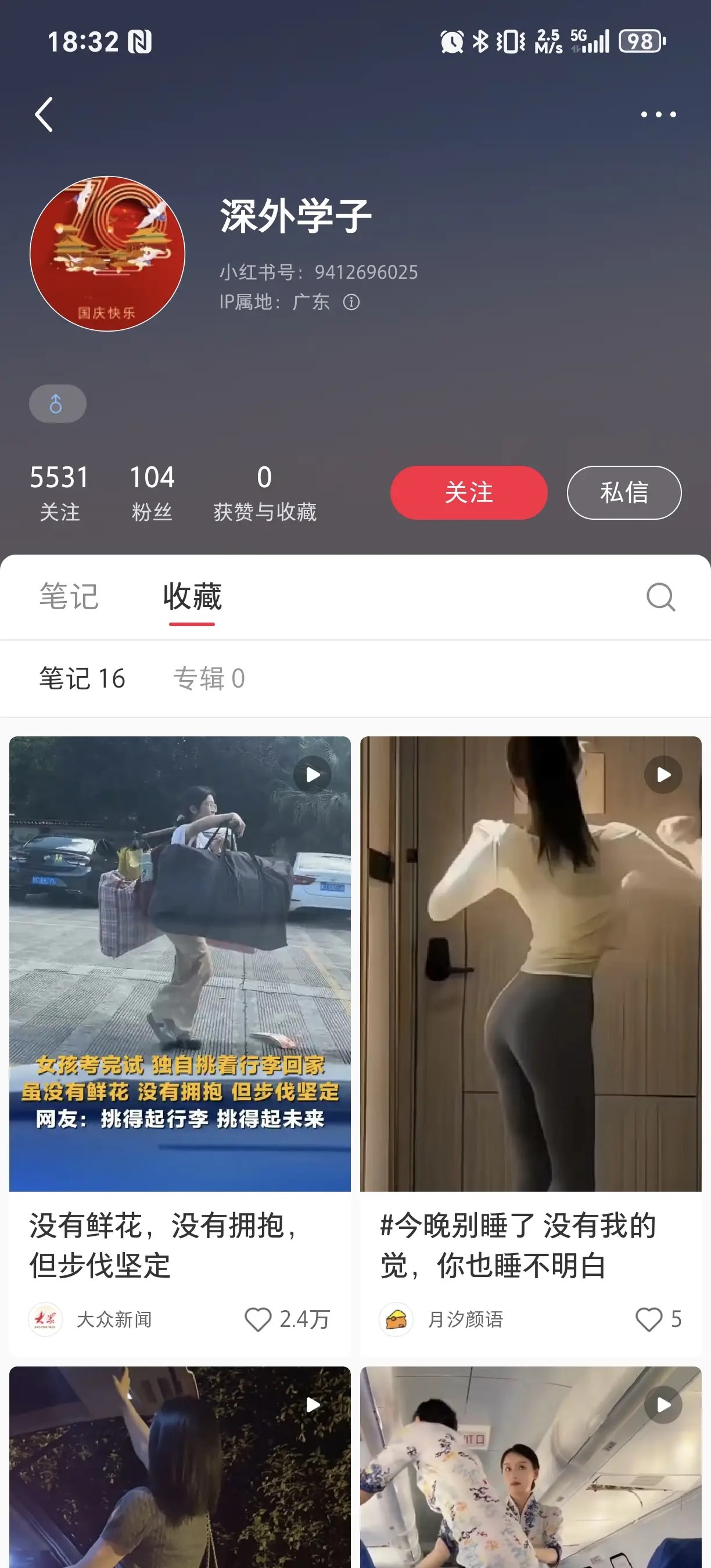The width and height of the screenshot is (711, 1568).
Task: Switch to the 专辑 0 sub-tab
Action: pyautogui.click(x=209, y=678)
